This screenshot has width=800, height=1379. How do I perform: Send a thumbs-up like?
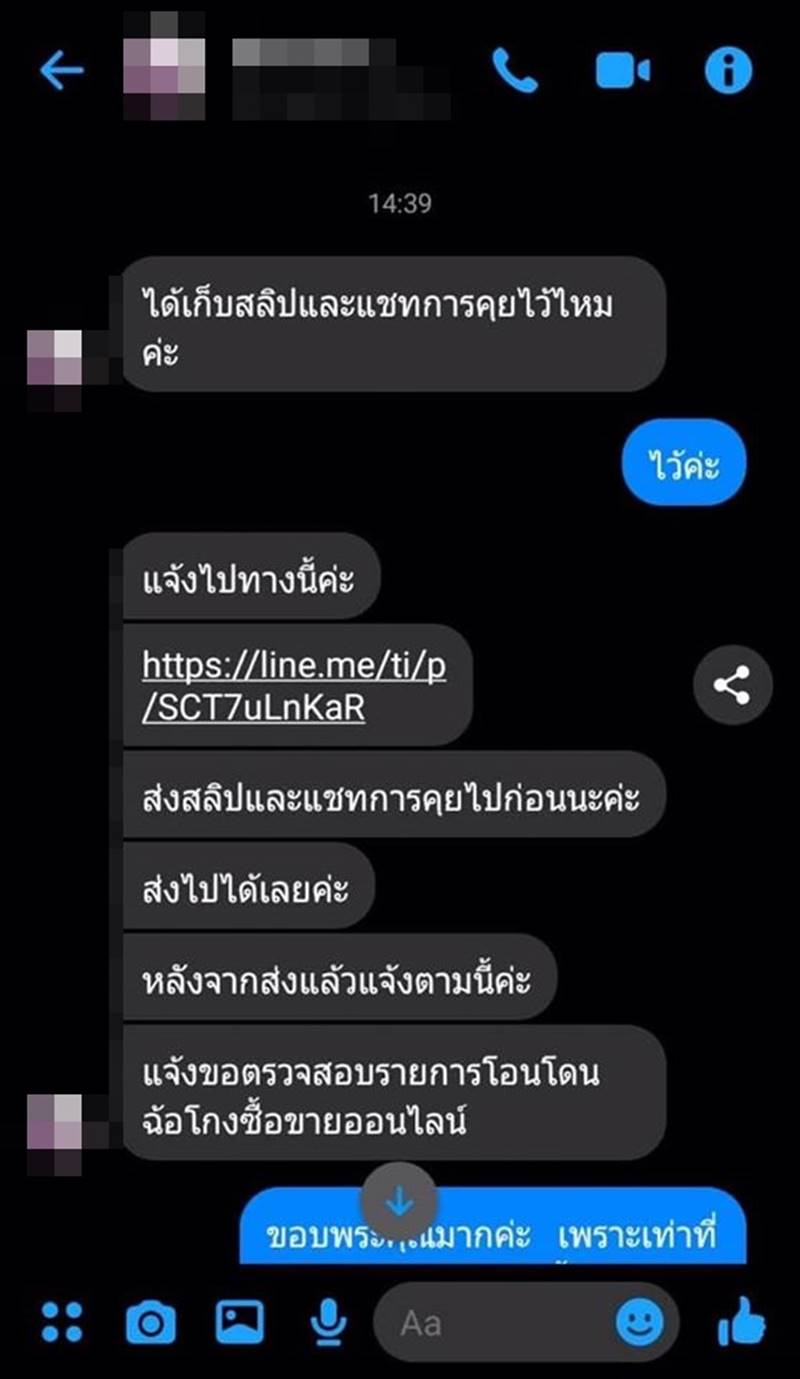tap(741, 1321)
